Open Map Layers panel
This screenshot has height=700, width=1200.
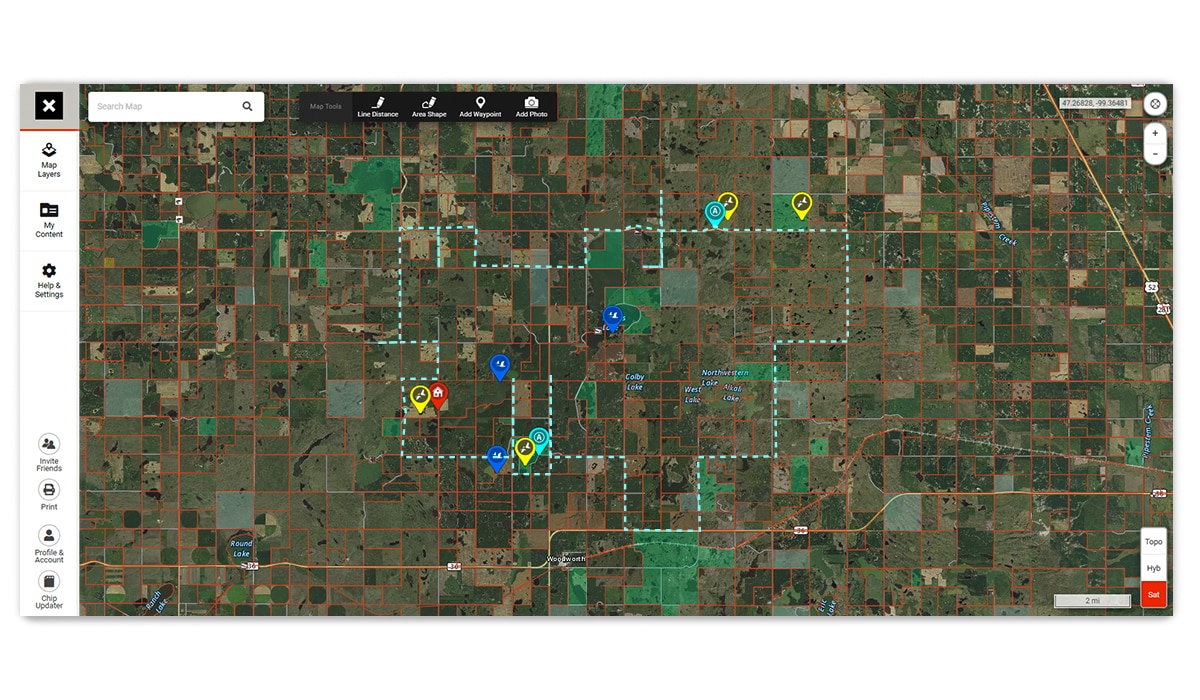click(49, 160)
